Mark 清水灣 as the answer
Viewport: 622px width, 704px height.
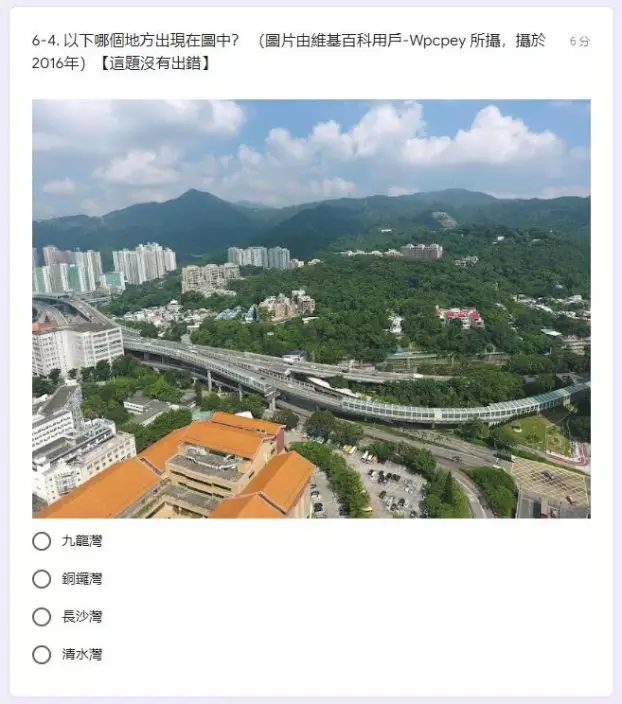41,655
